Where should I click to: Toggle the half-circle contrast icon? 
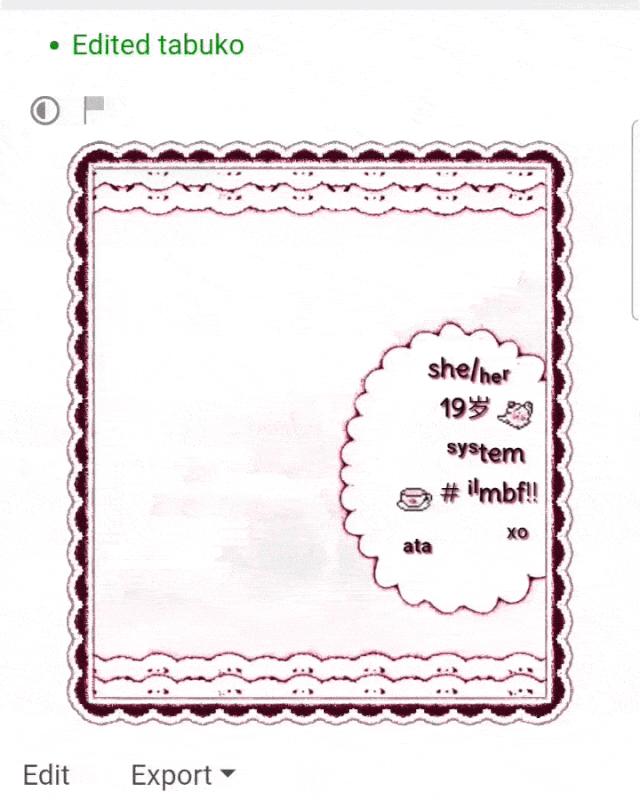point(45,110)
